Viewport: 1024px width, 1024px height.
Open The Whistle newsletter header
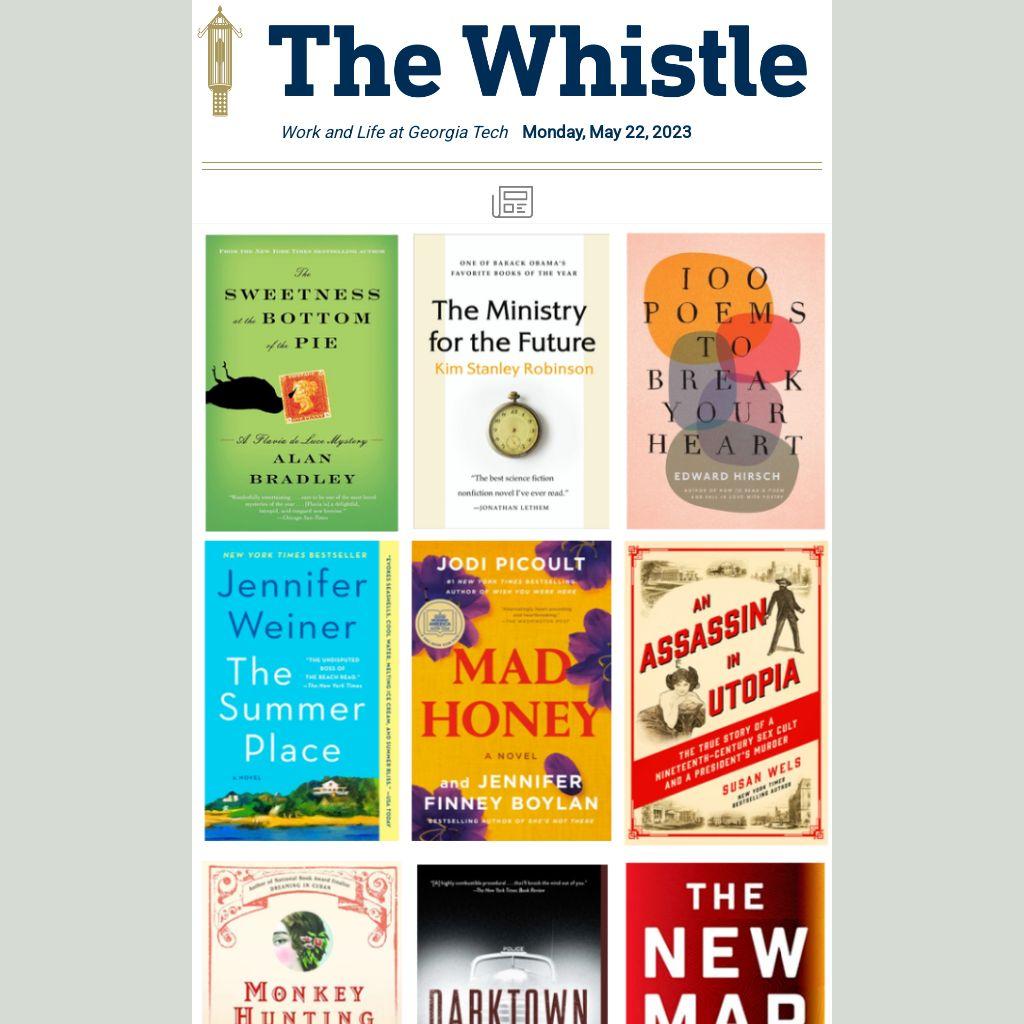point(537,62)
